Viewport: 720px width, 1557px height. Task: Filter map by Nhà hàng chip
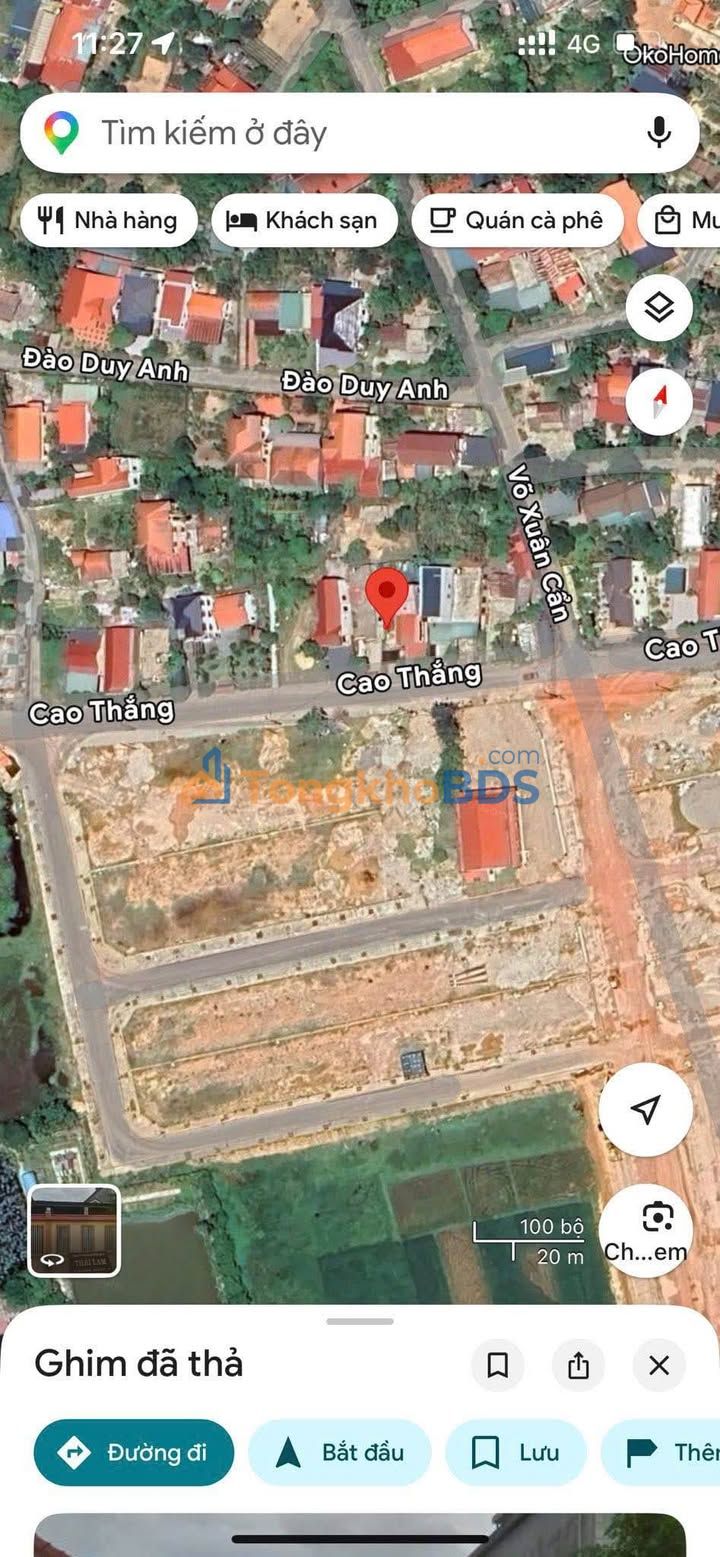click(x=108, y=221)
